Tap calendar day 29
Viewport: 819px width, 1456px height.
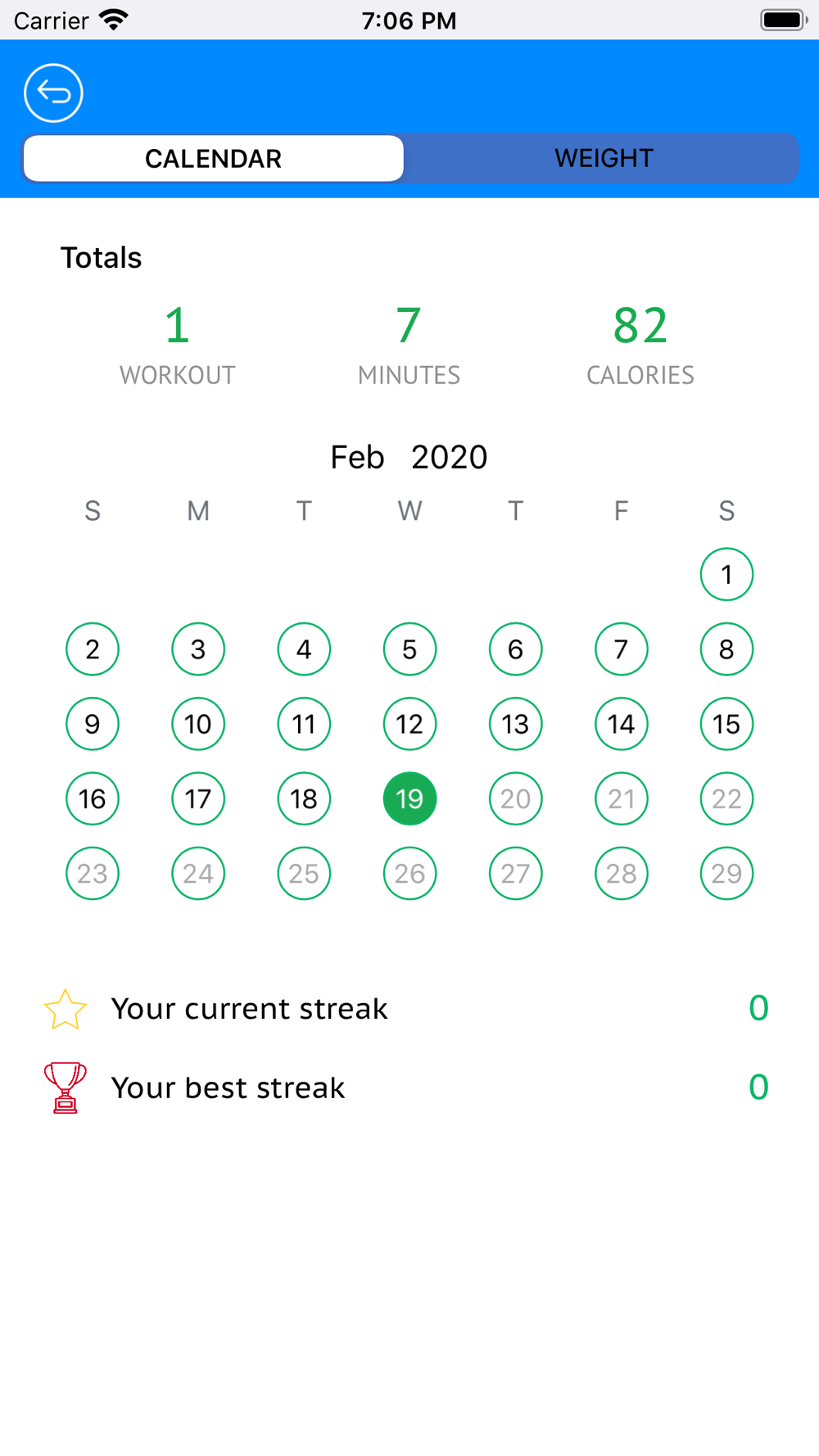pyautogui.click(x=726, y=873)
